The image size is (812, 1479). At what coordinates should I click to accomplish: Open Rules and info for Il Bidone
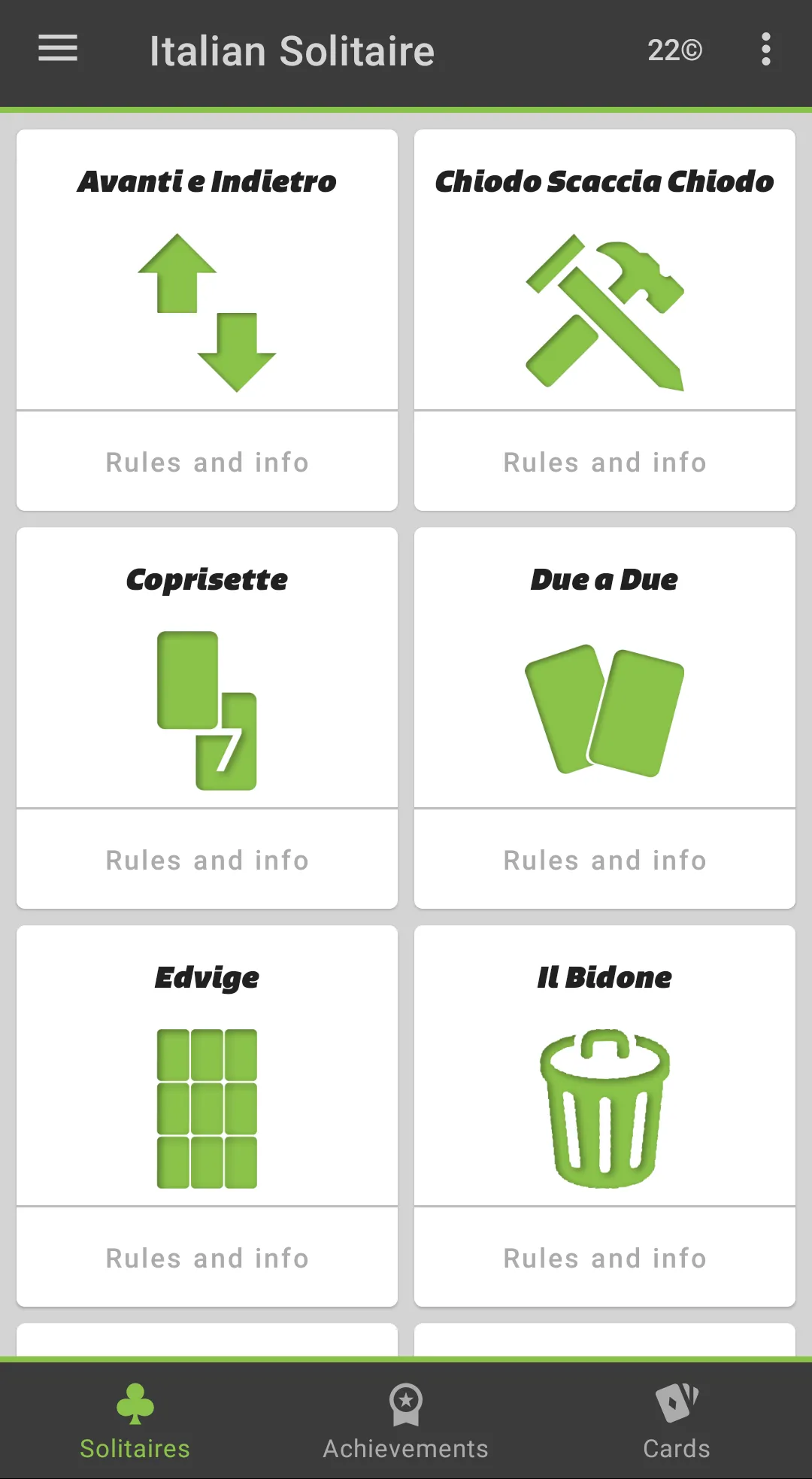pos(604,1258)
